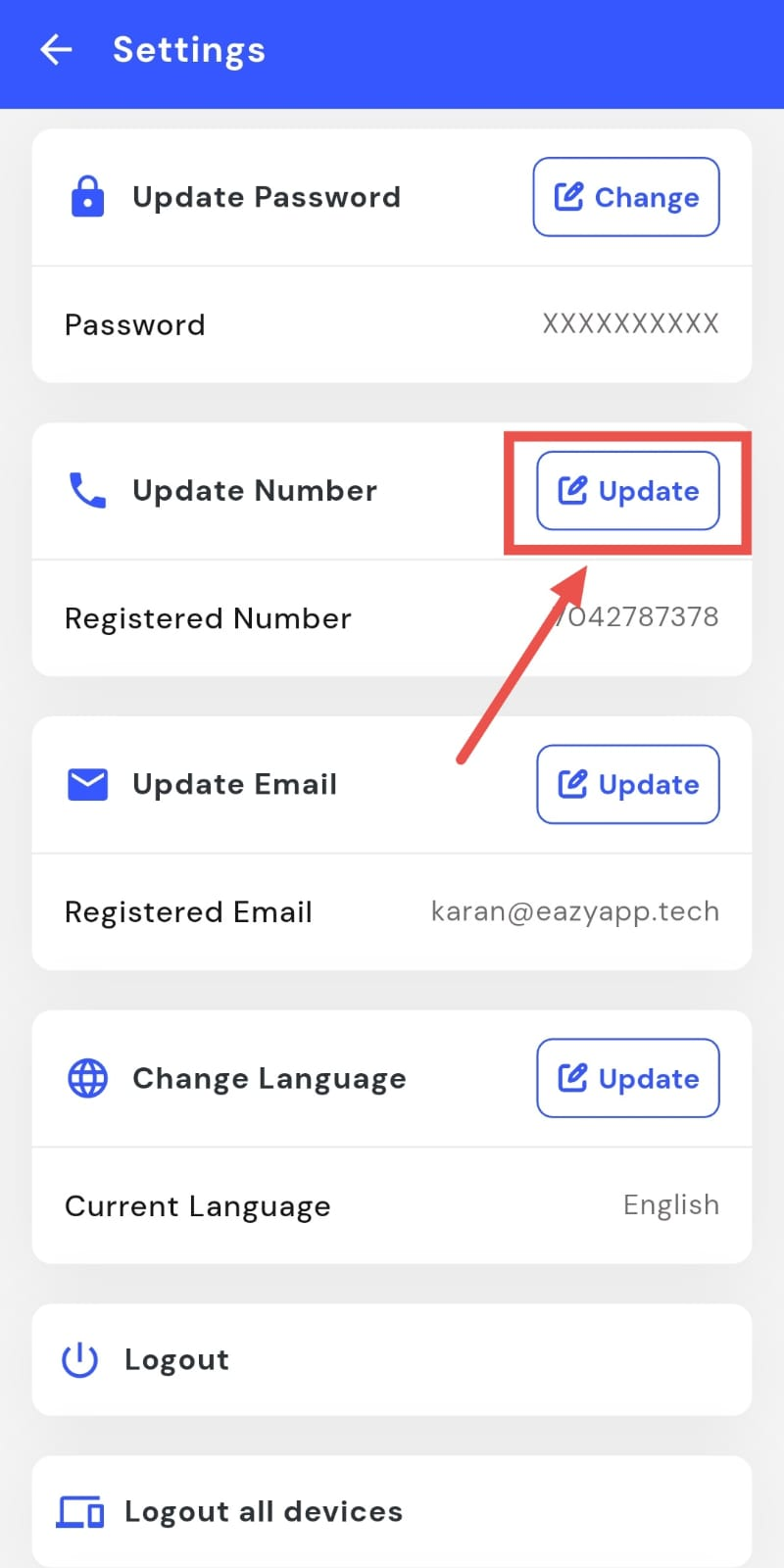Screen dimensions: 784x1568
Task: Tap Update button for Update Number
Action: (x=628, y=491)
